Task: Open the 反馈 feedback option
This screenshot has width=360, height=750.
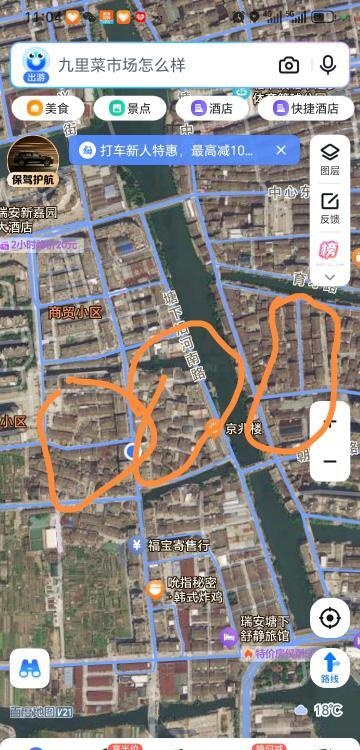Action: click(330, 208)
